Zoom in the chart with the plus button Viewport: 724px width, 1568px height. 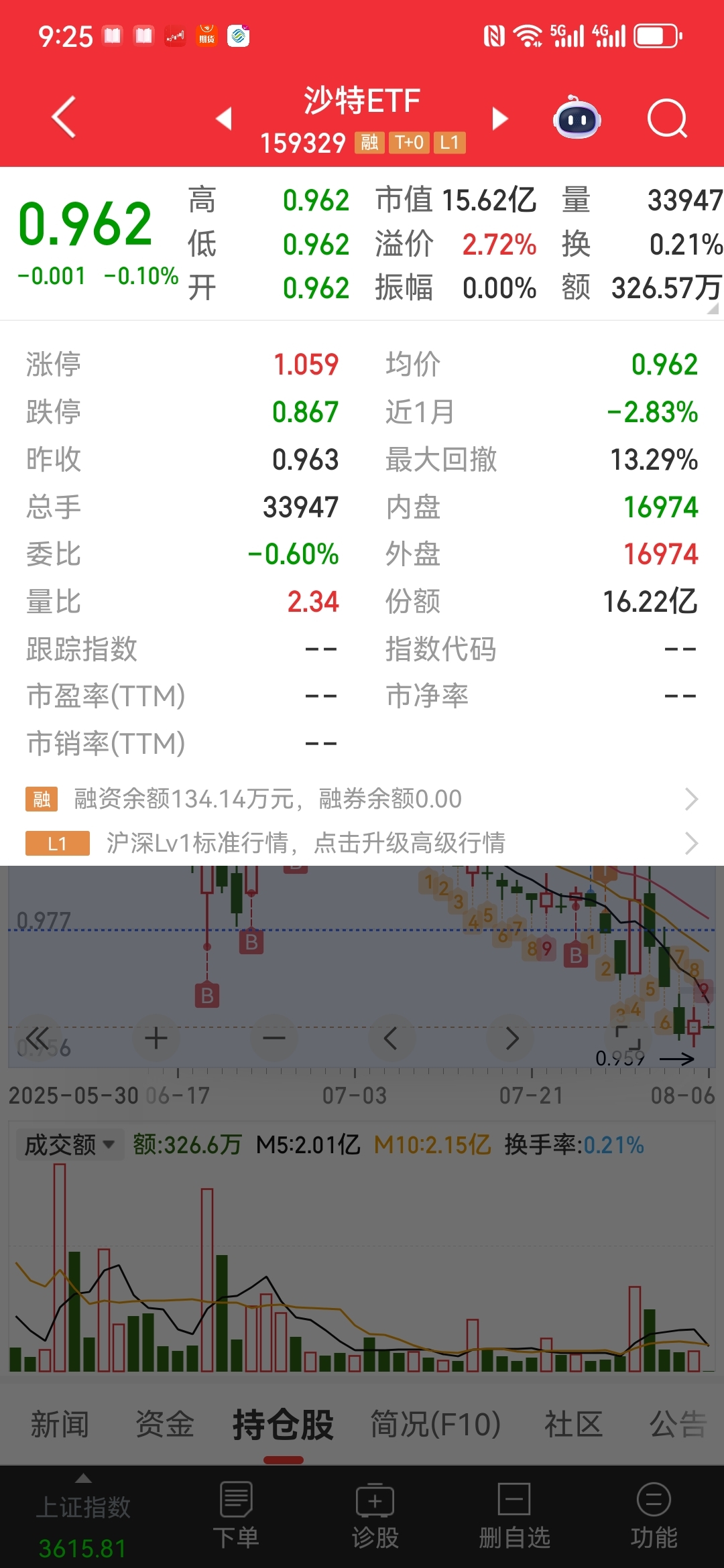pos(156,1039)
